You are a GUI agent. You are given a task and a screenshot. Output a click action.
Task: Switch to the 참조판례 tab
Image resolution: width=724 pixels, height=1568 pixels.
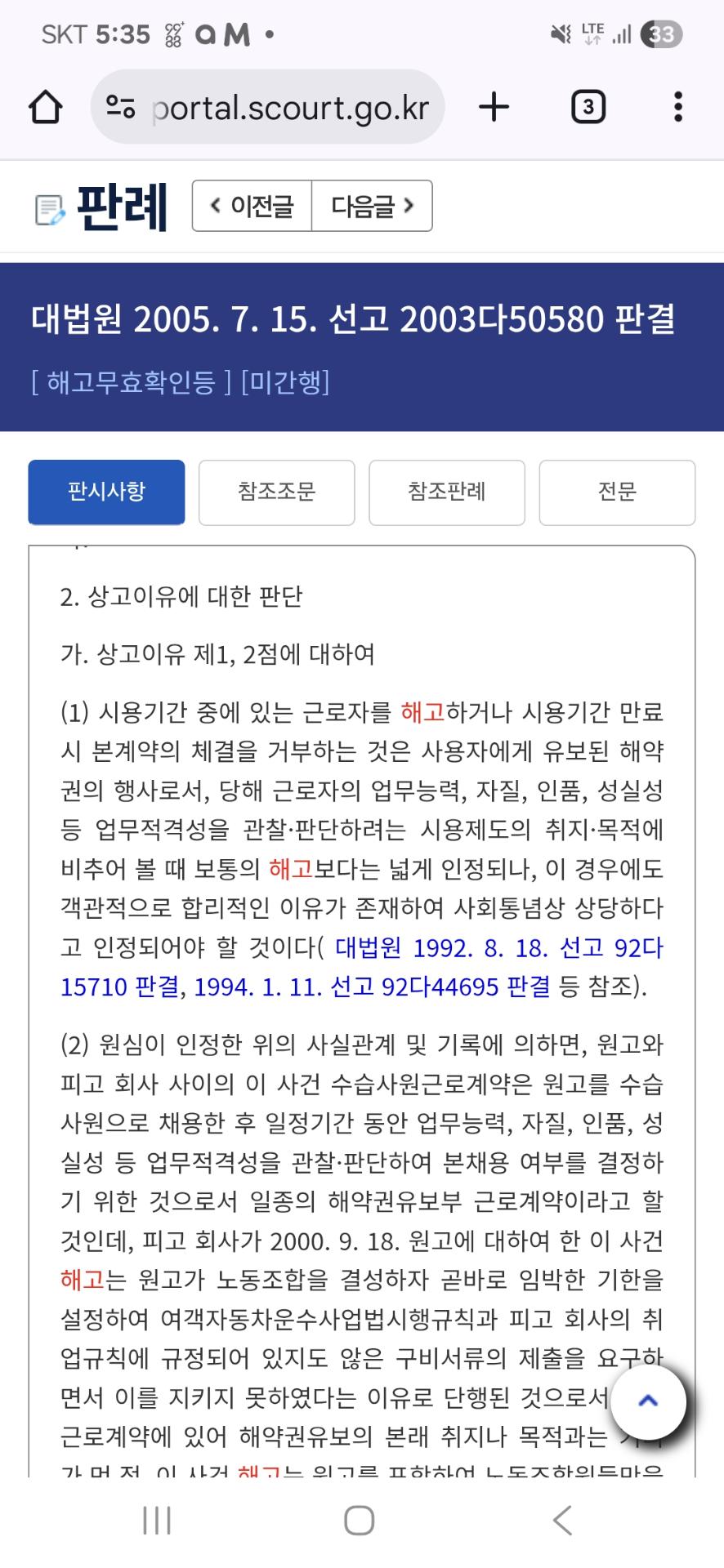tap(447, 492)
